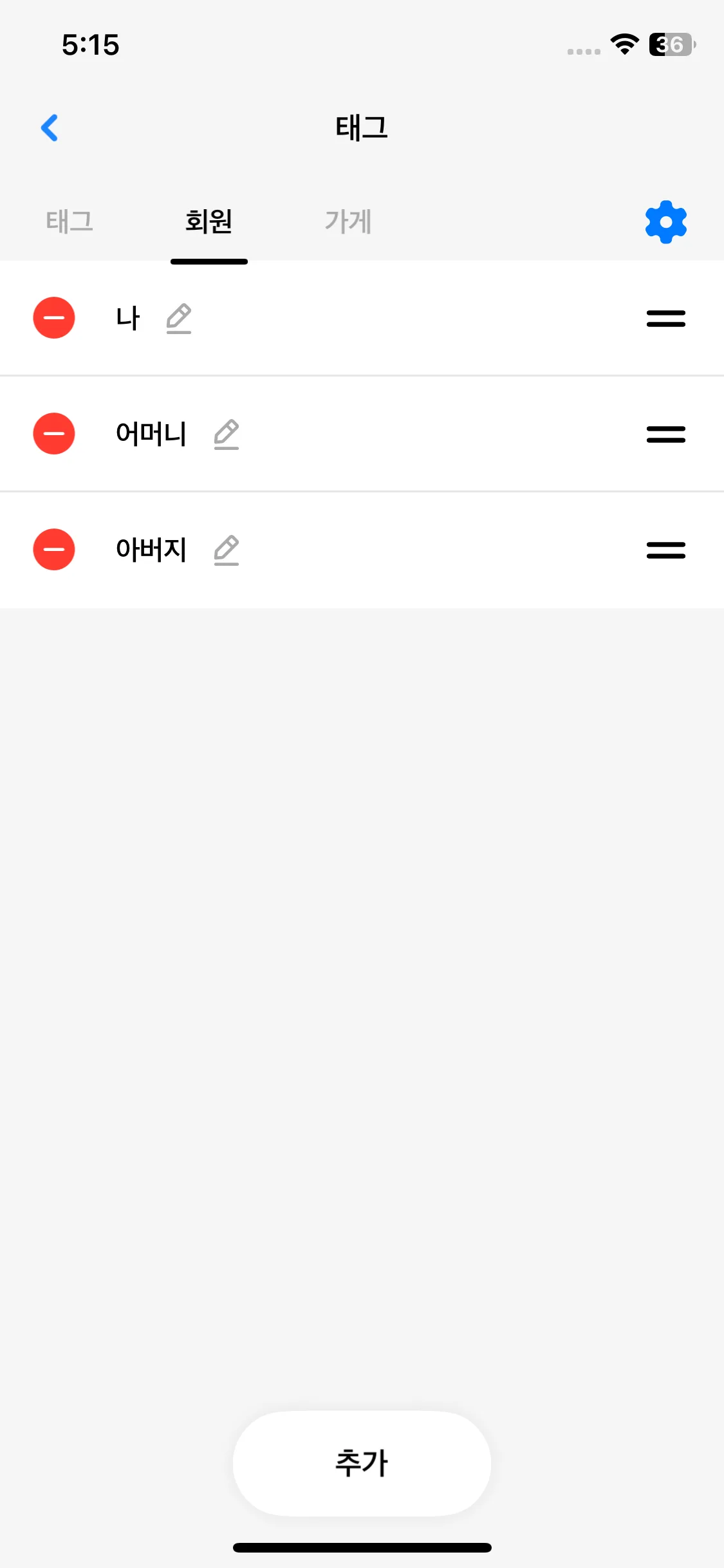The height and width of the screenshot is (1568, 724).
Task: Tap the red minus icon next to 어머니
Action: pyautogui.click(x=54, y=434)
